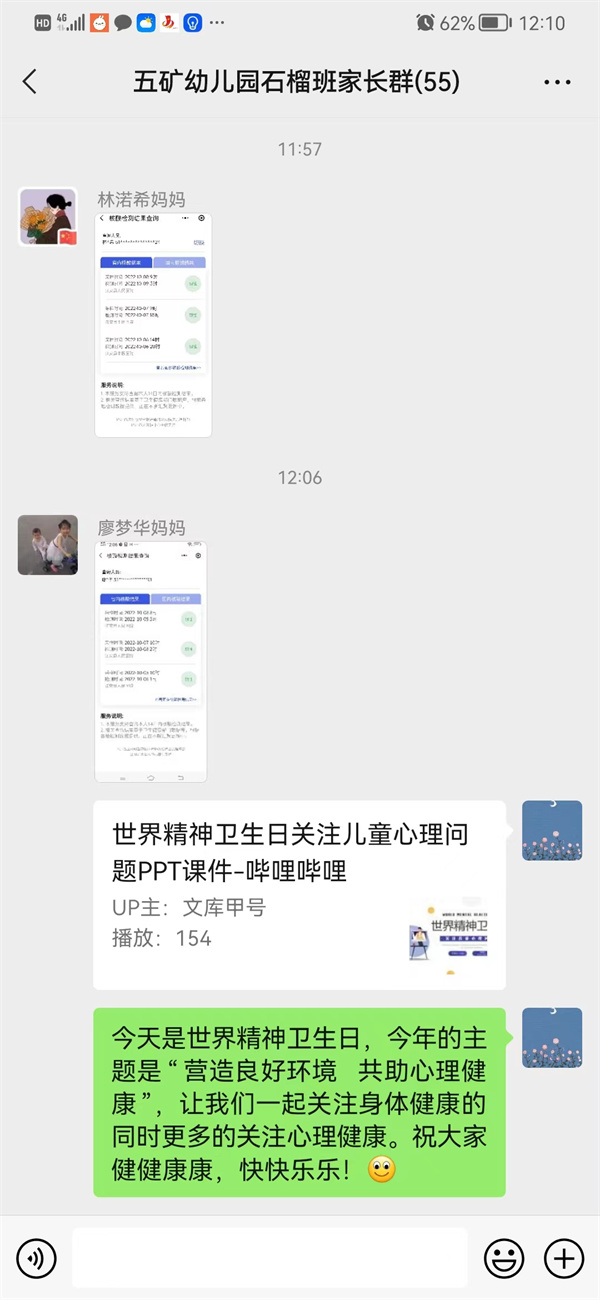Switch to voice message input
The image size is (600, 1300).
tap(37, 1257)
